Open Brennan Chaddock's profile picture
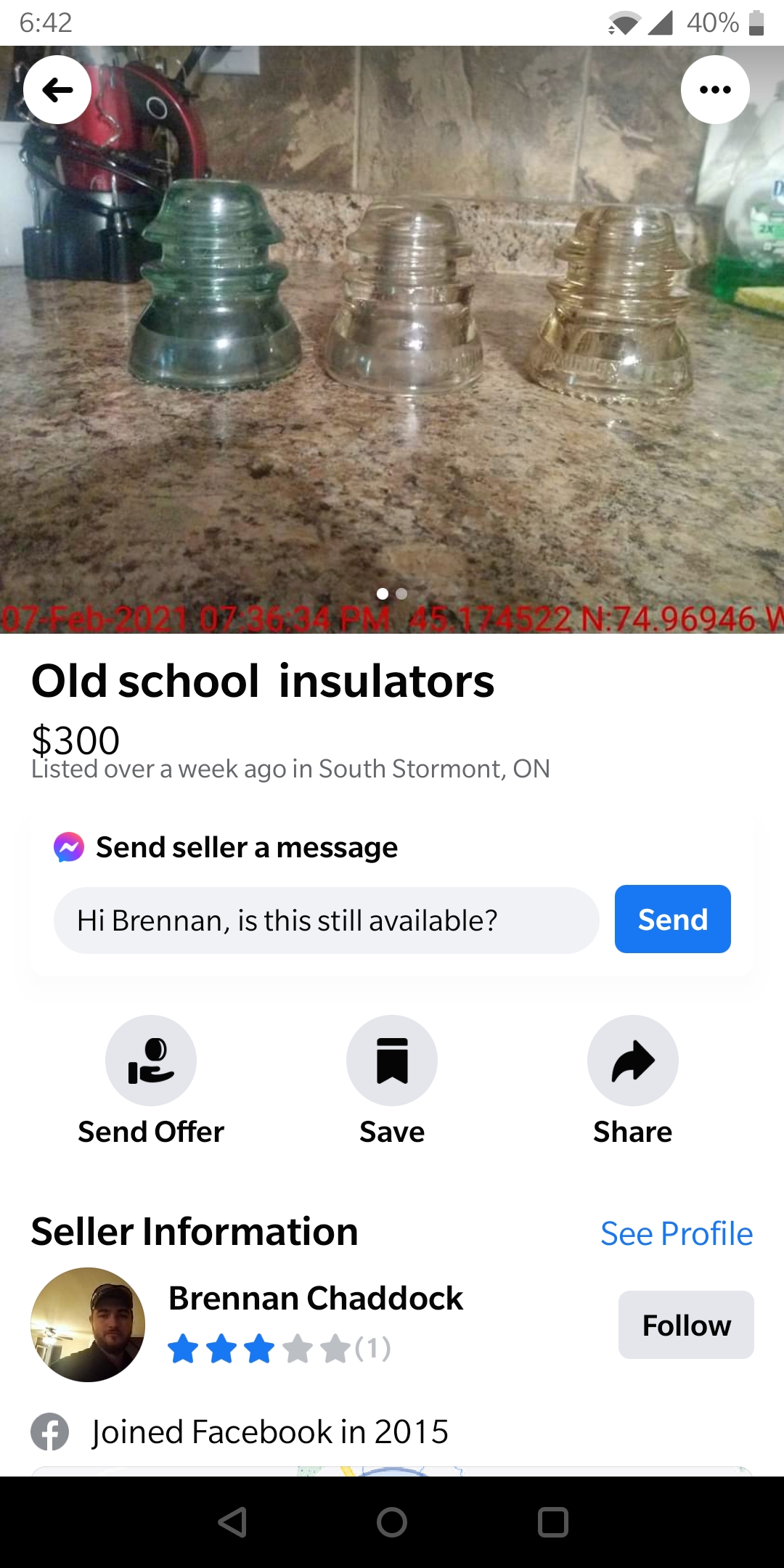Viewport: 784px width, 1568px height. [x=88, y=1325]
